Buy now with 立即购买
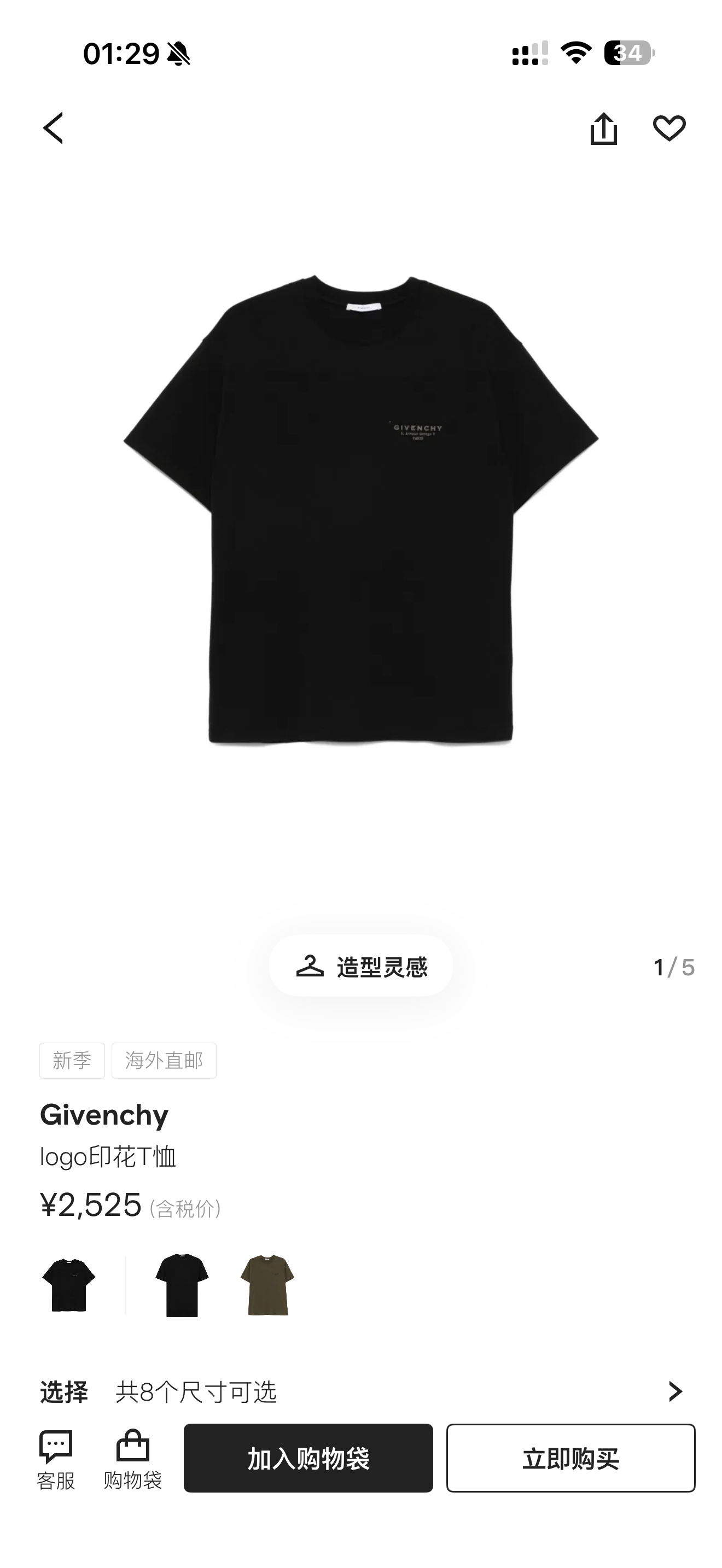 coord(570,1458)
